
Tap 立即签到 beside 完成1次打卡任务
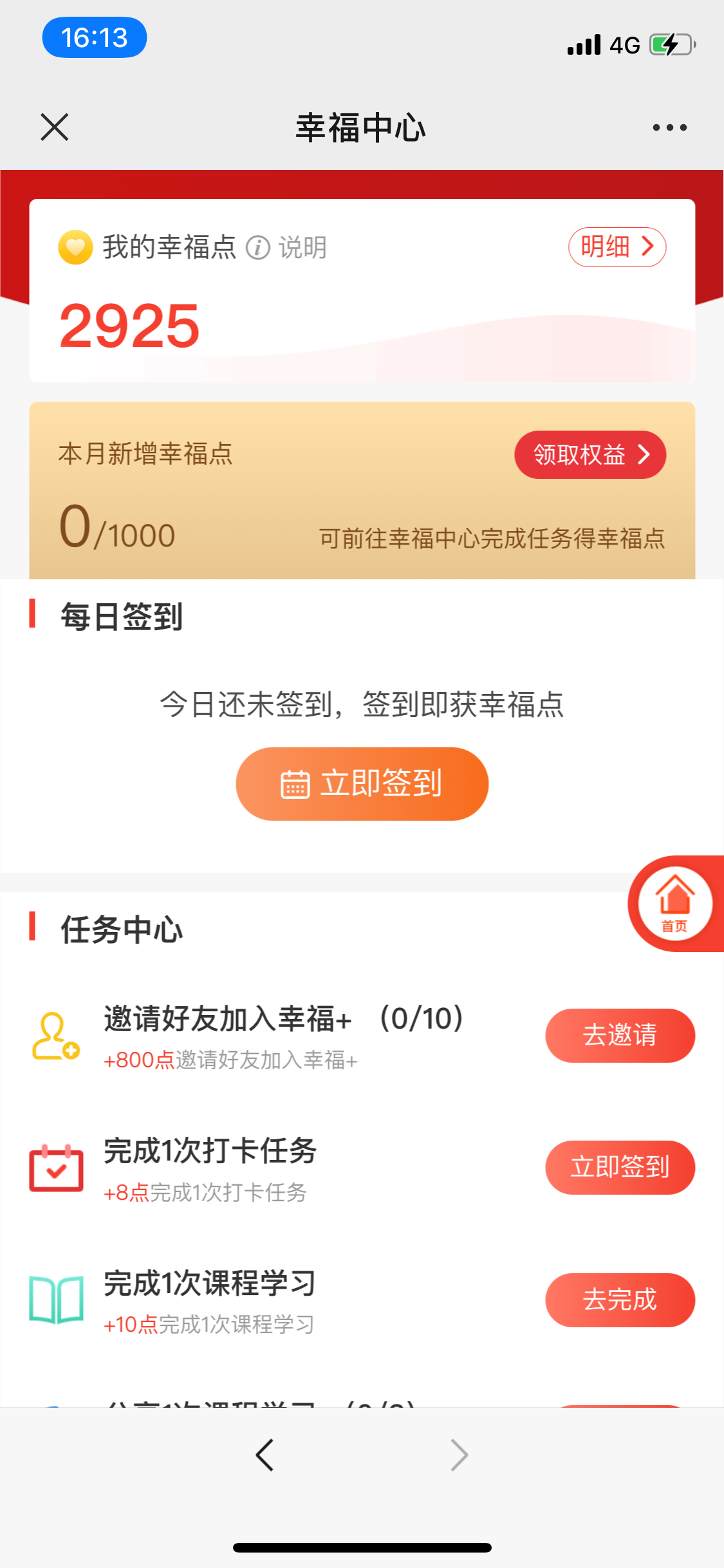tap(620, 1167)
